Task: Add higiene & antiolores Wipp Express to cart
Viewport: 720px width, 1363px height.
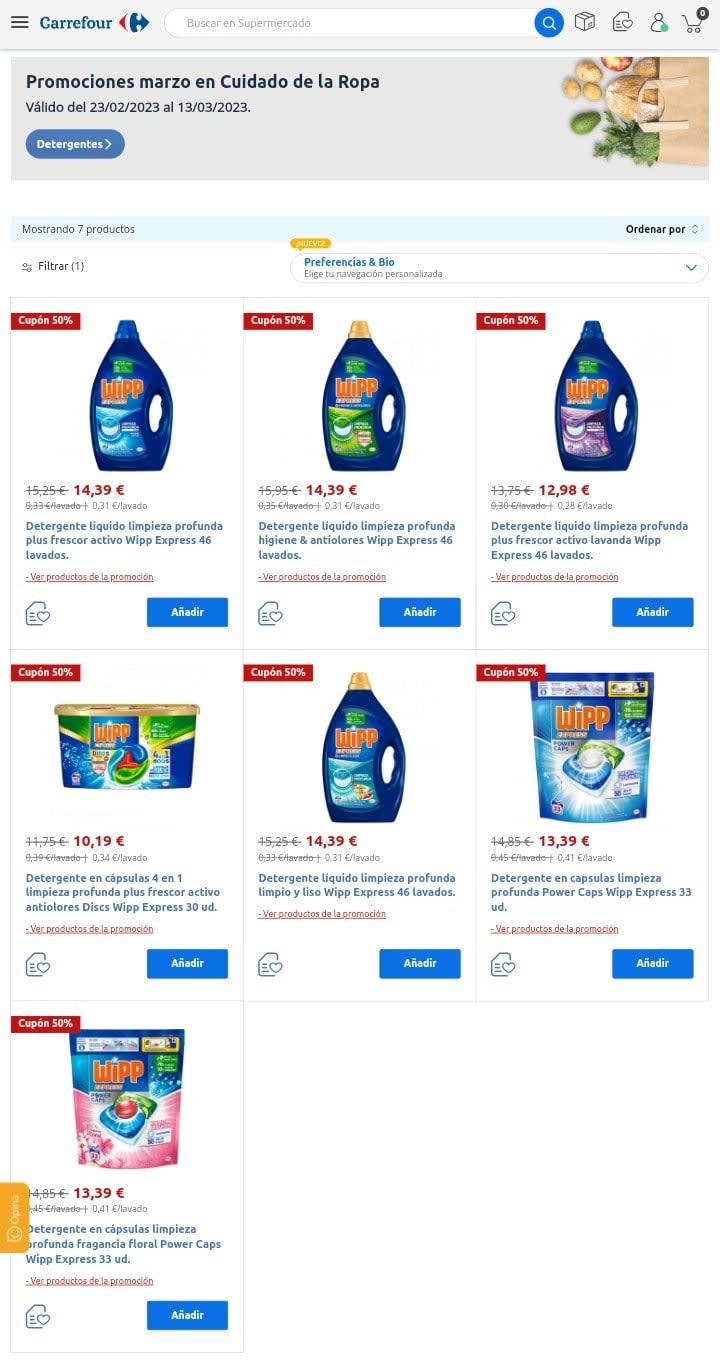Action: point(419,612)
